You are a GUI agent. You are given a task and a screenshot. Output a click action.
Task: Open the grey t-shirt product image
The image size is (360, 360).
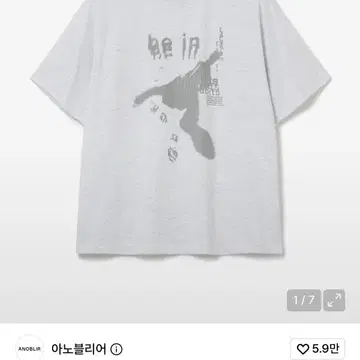click(x=180, y=127)
